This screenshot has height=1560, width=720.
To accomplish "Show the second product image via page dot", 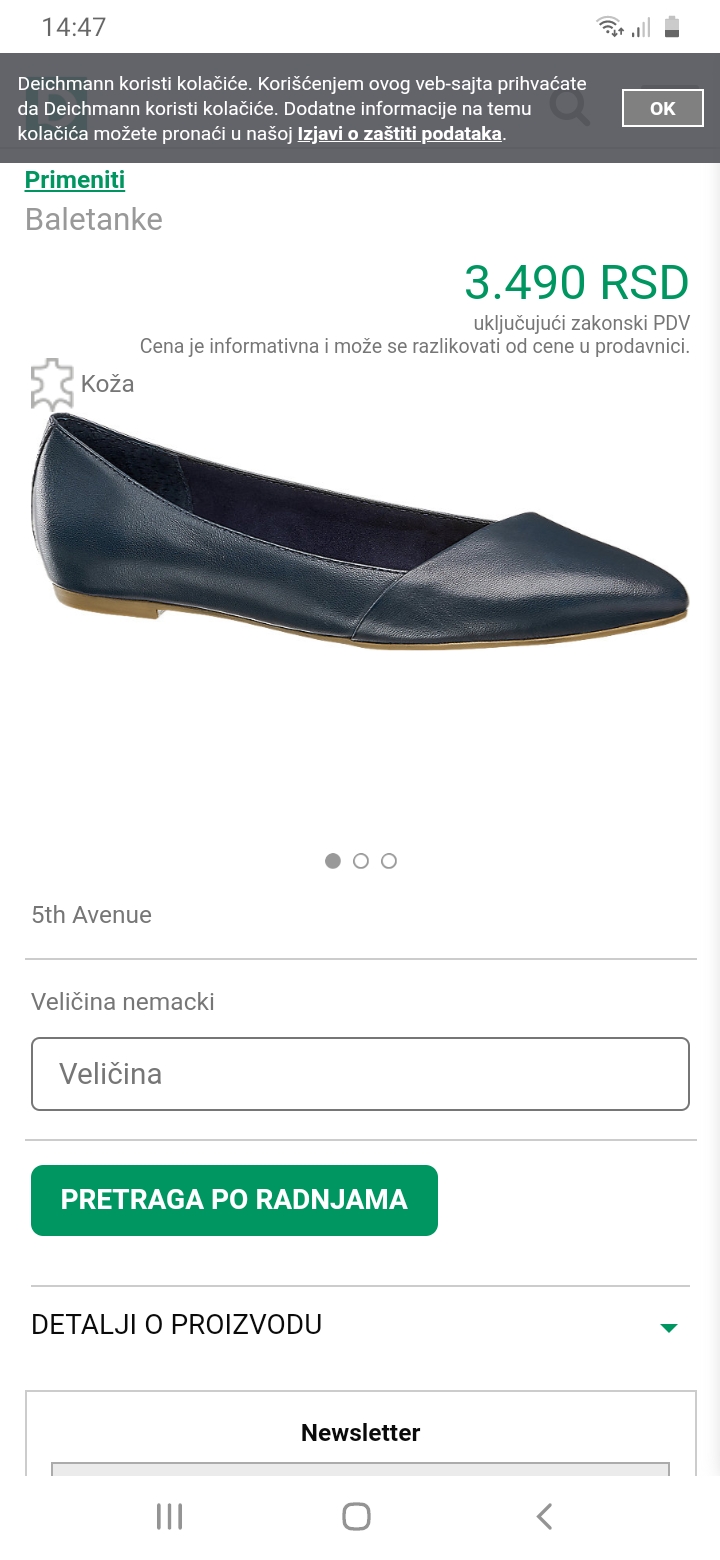I will pos(361,861).
